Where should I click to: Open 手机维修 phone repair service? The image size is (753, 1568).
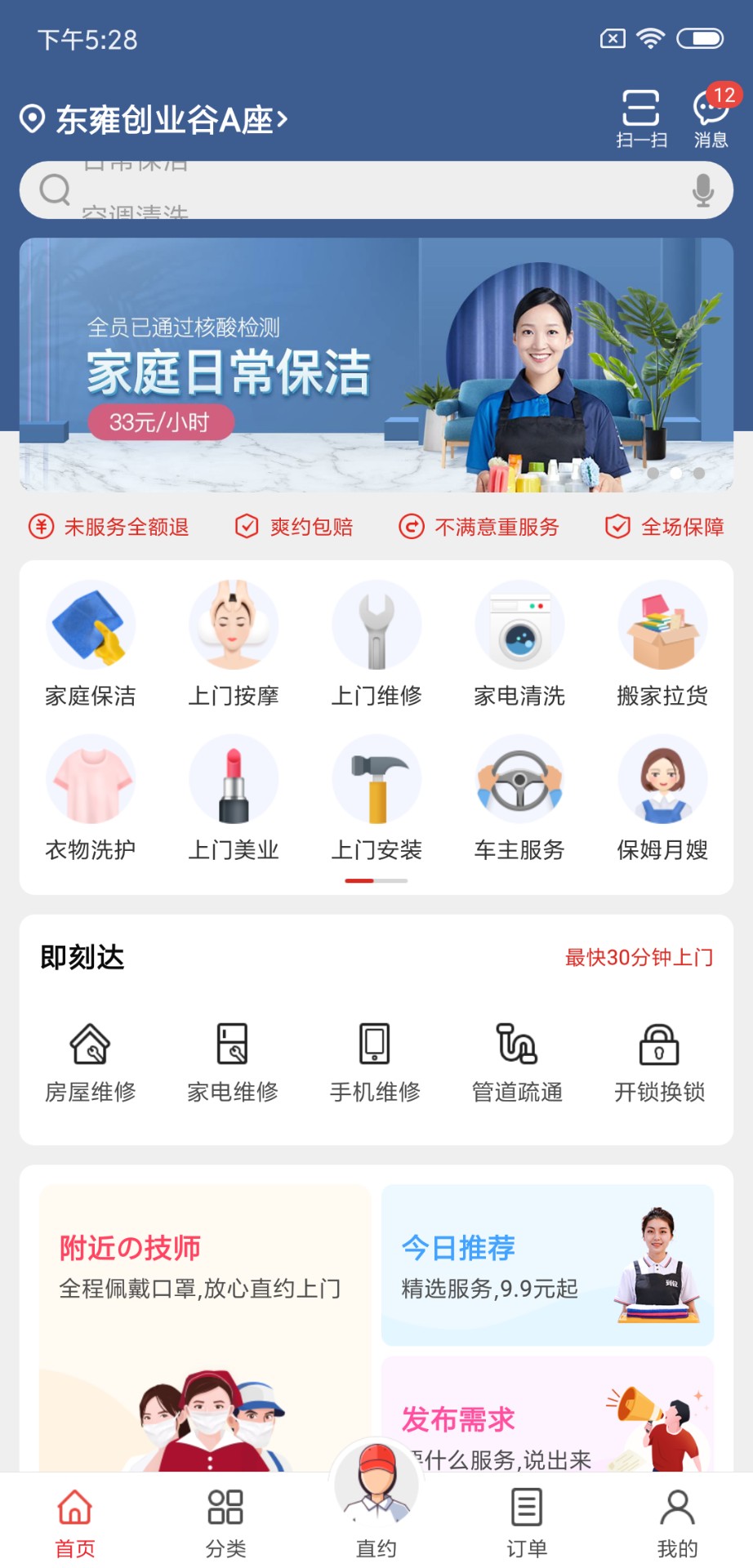coord(375,1062)
